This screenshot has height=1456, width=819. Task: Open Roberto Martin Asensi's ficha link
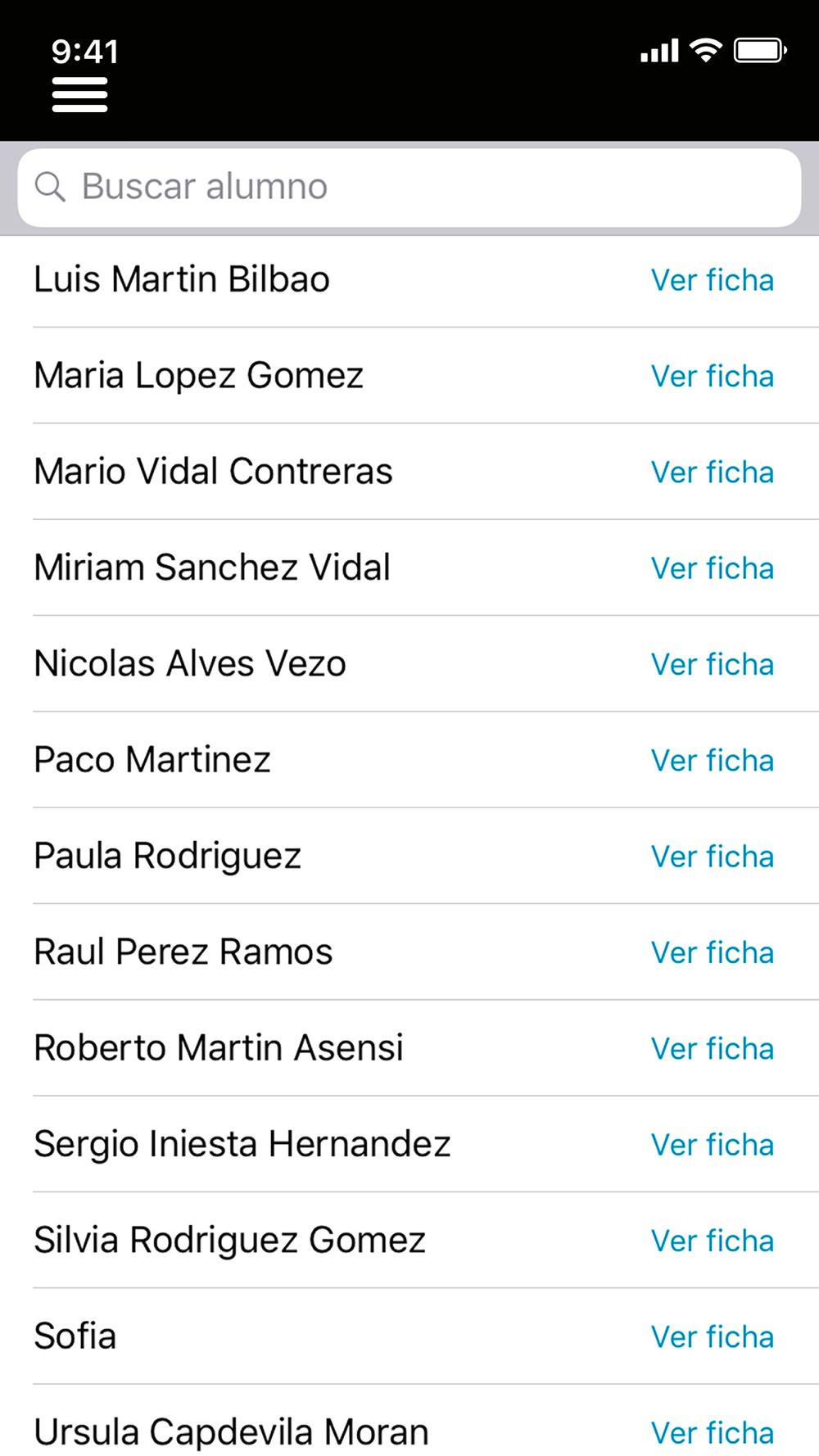712,1048
